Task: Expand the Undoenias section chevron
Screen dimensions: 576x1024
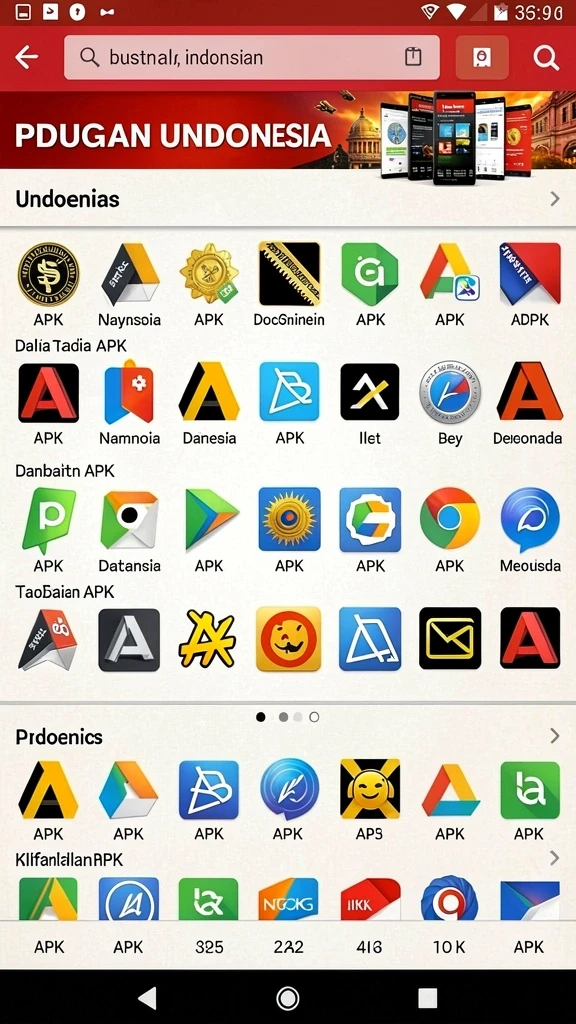Action: coord(554,199)
